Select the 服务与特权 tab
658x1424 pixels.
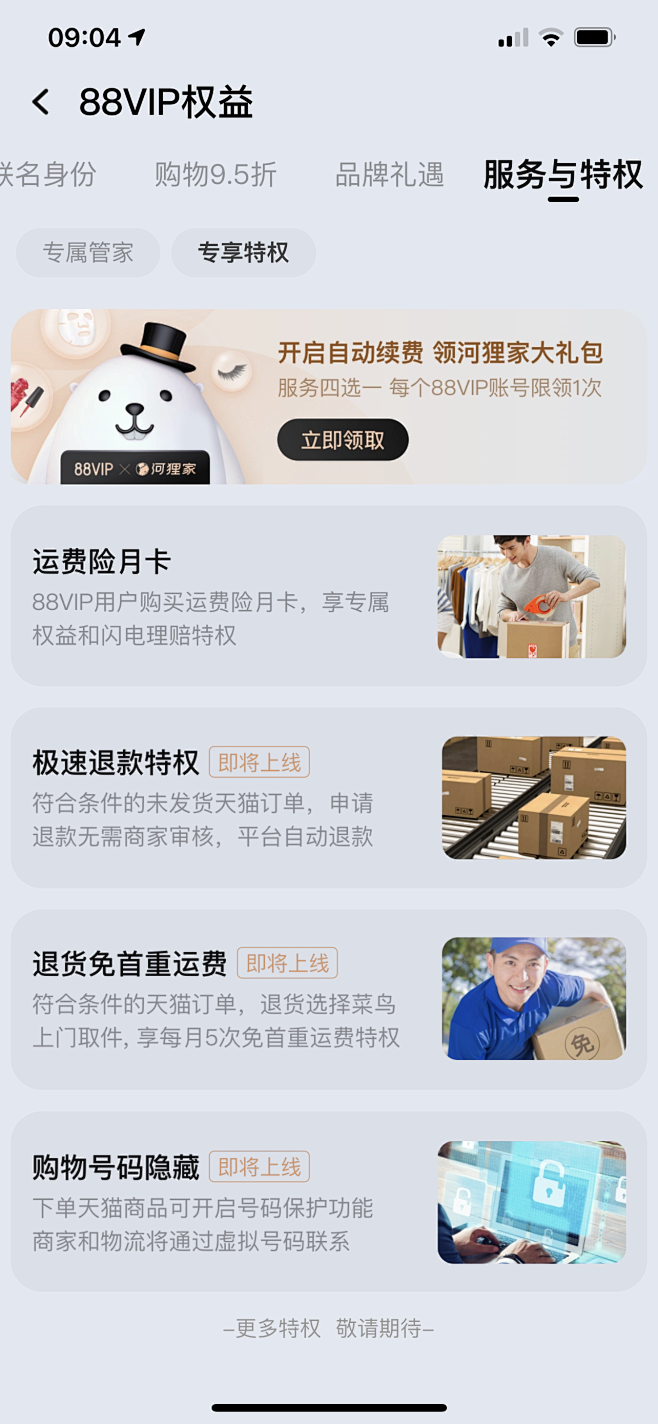tap(562, 175)
